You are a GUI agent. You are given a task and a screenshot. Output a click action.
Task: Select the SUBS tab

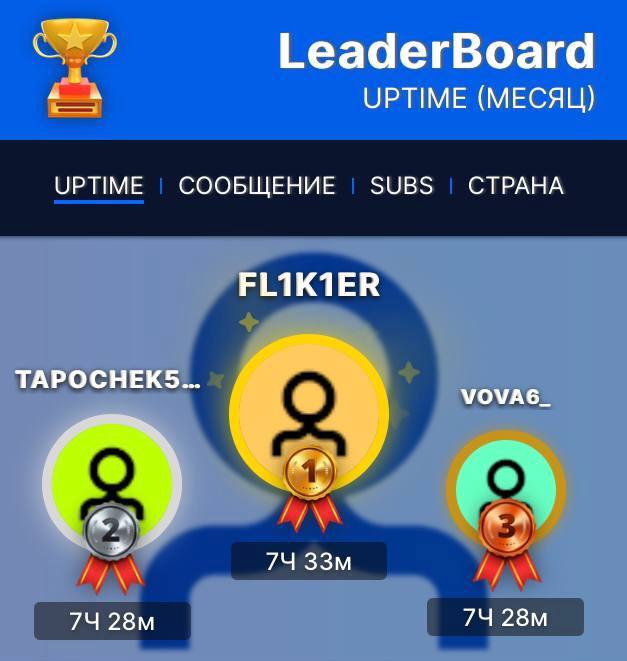tap(401, 186)
